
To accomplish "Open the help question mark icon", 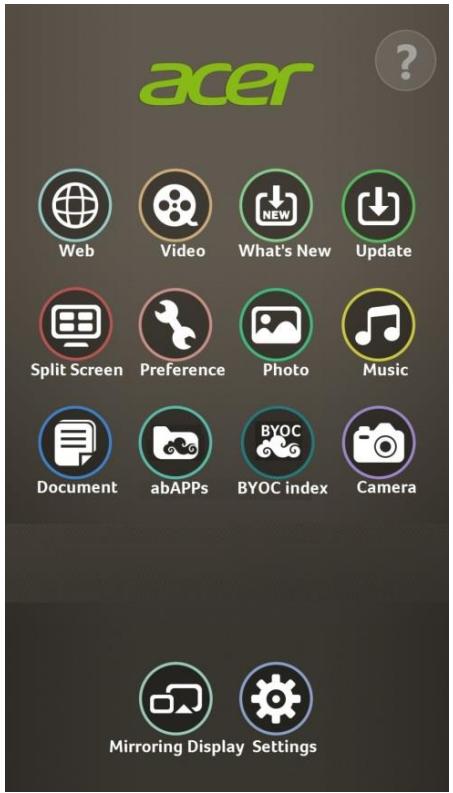I will (x=405, y=60).
